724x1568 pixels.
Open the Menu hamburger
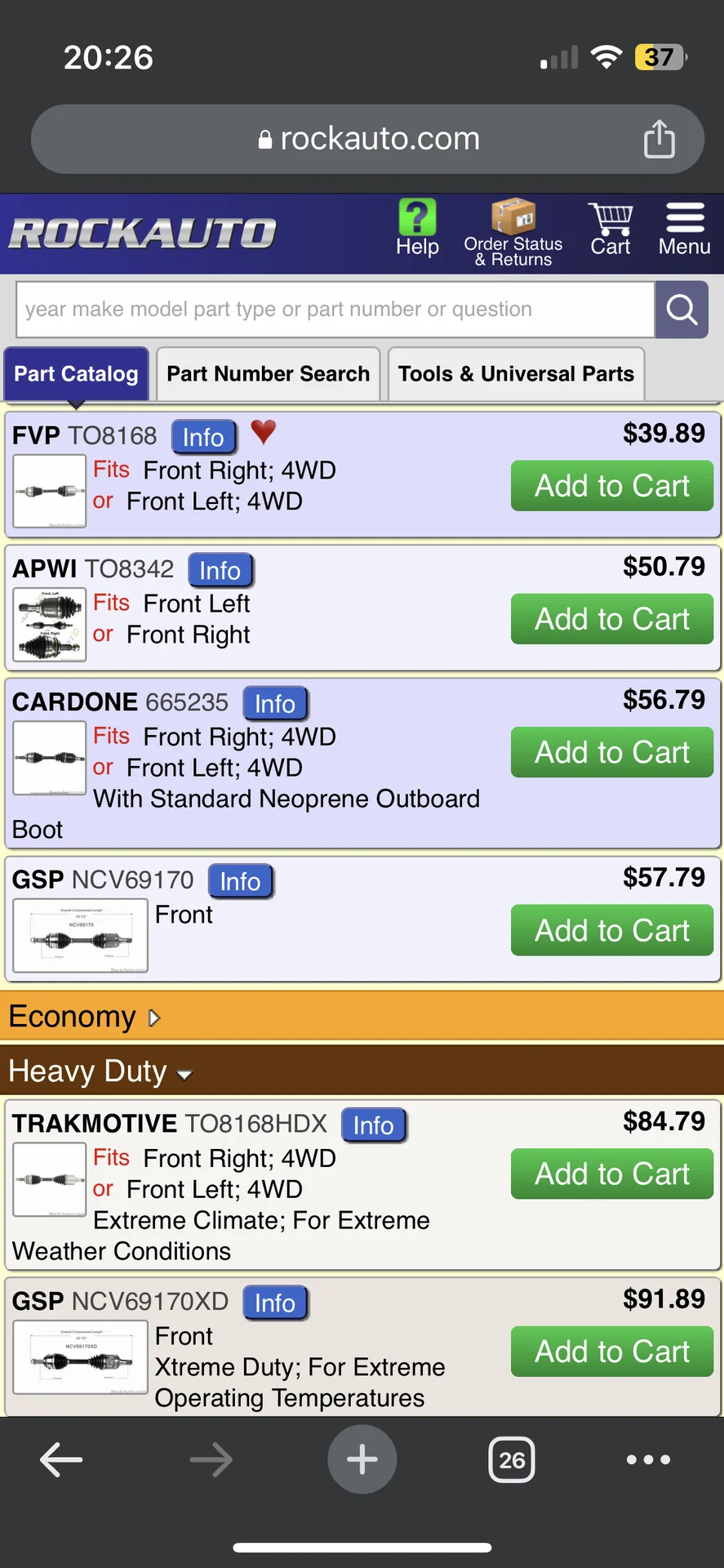point(684,229)
